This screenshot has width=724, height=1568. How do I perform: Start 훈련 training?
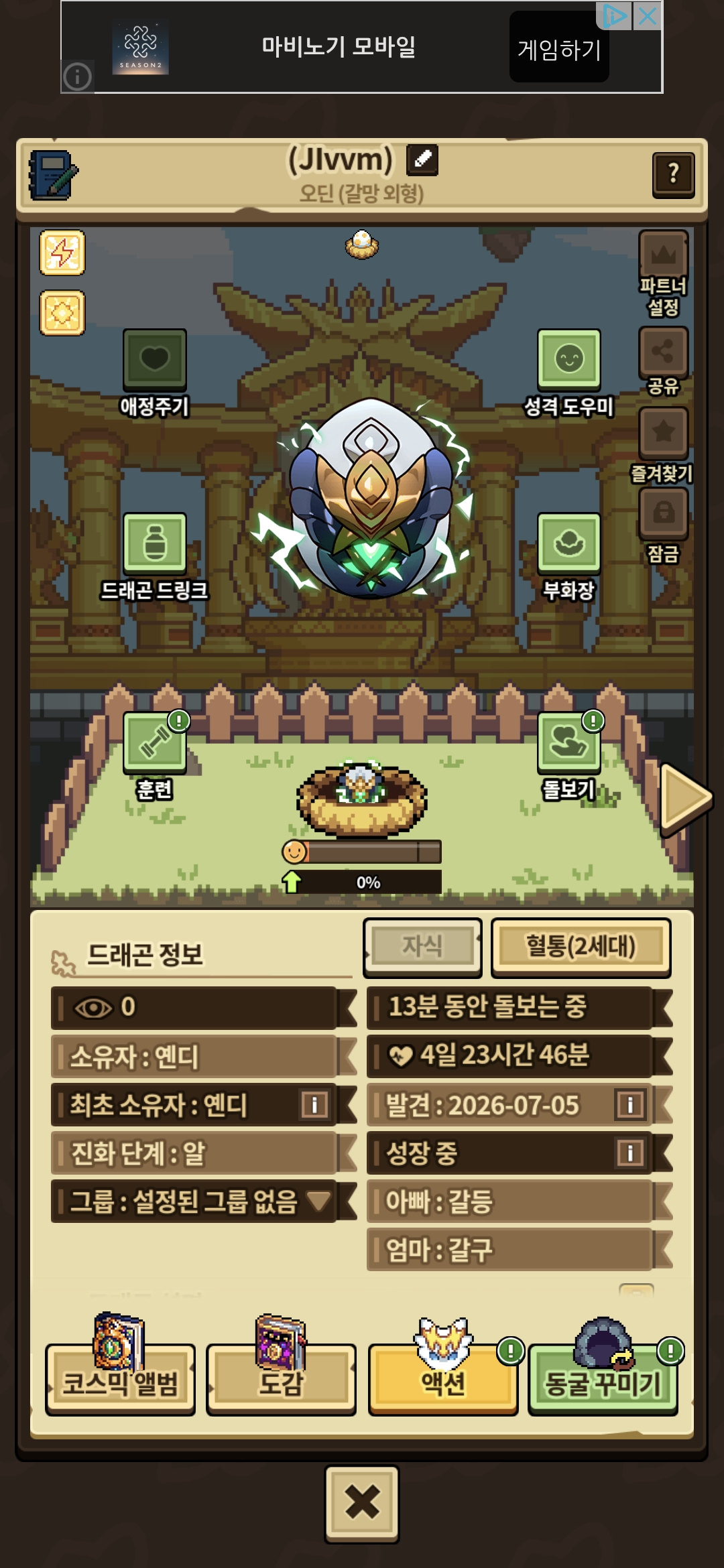click(154, 742)
